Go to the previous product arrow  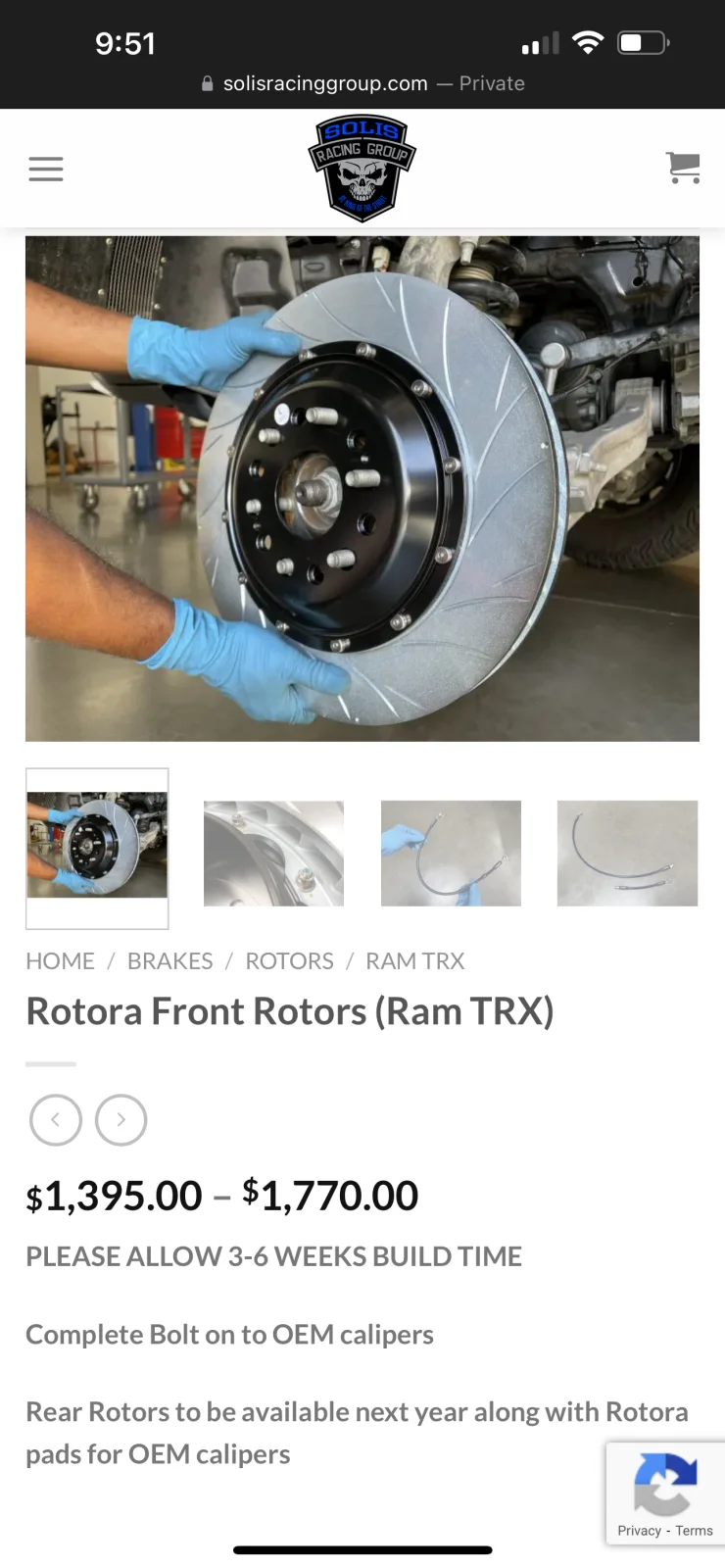tap(56, 1119)
